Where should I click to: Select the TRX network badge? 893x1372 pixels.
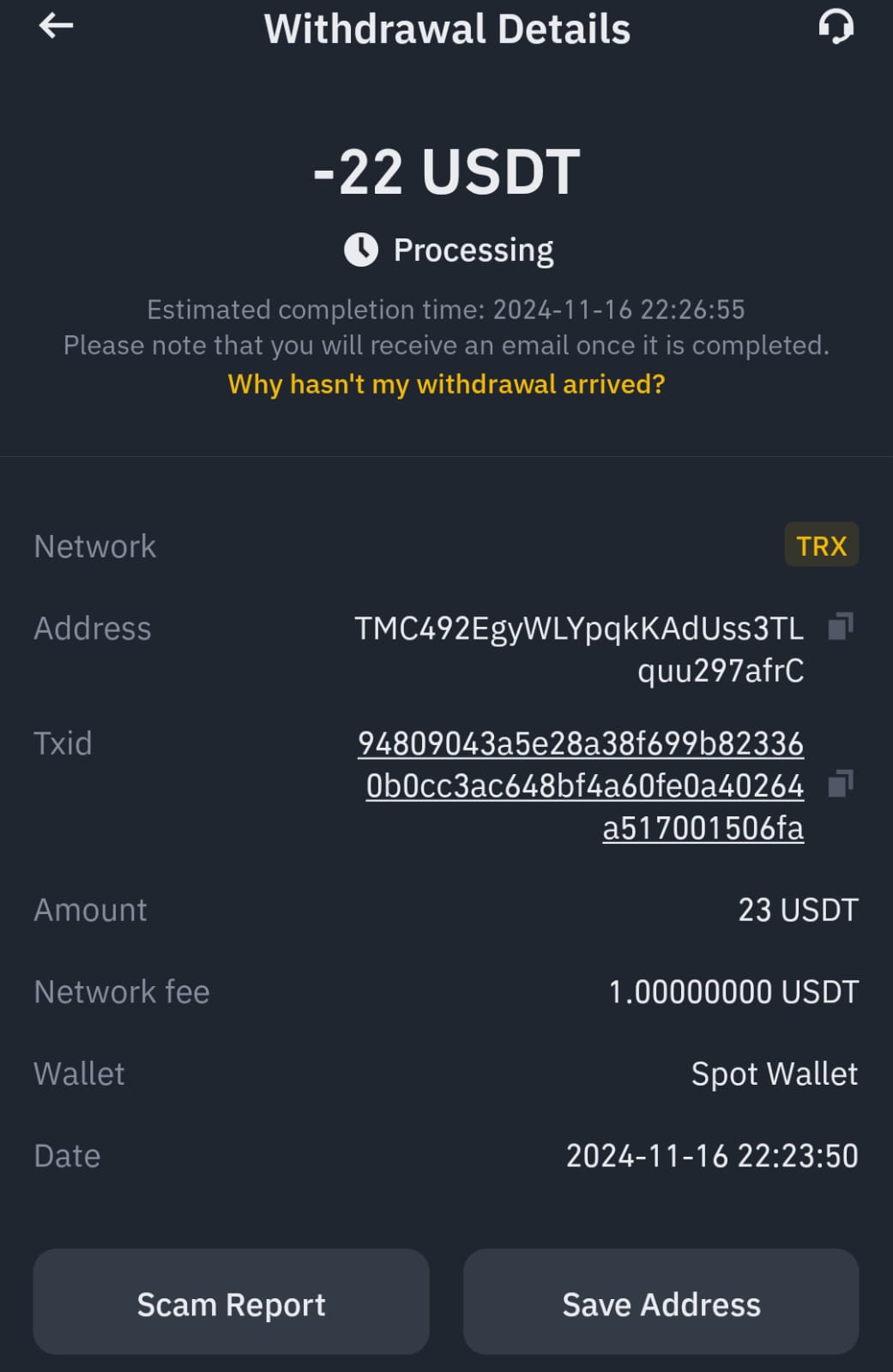[x=820, y=545]
